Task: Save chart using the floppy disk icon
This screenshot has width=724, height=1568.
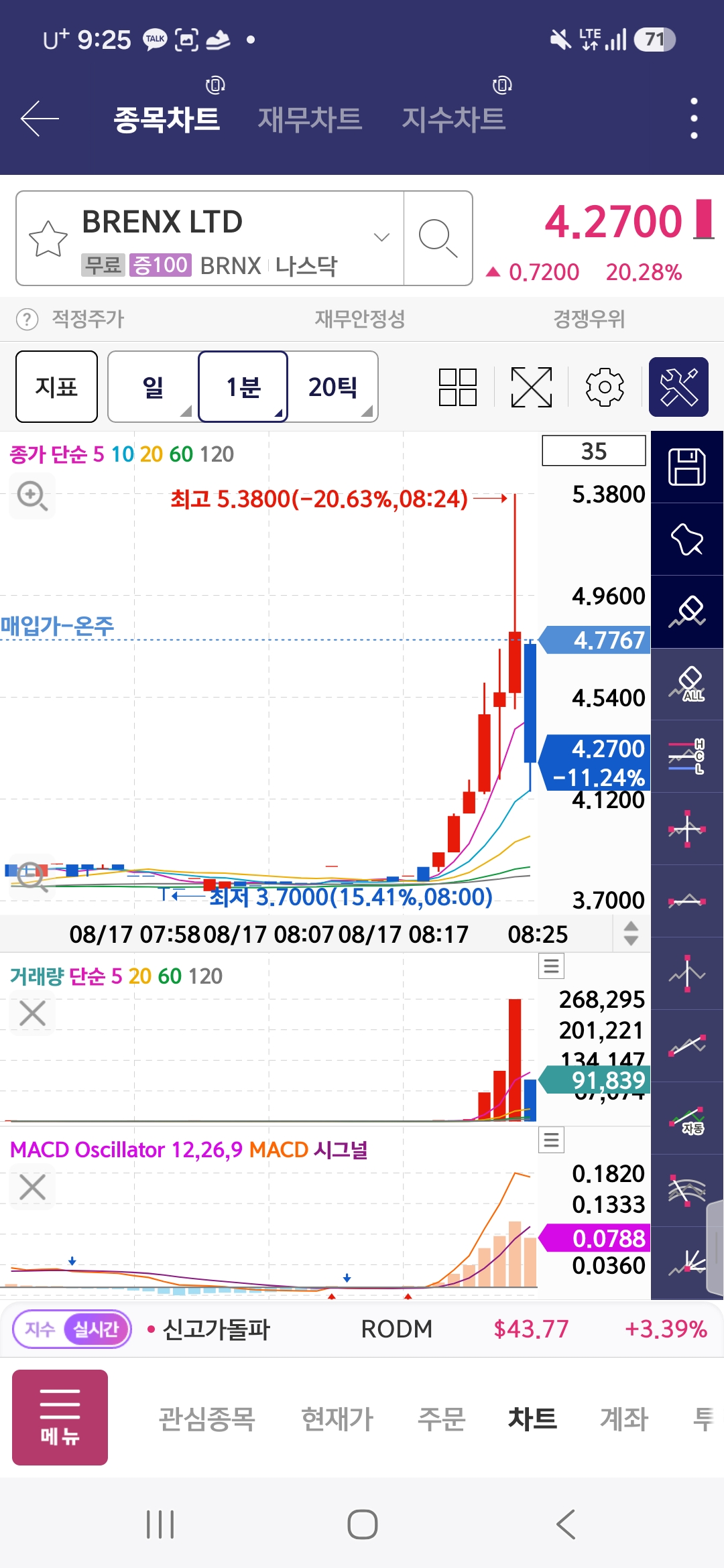Action: (687, 467)
